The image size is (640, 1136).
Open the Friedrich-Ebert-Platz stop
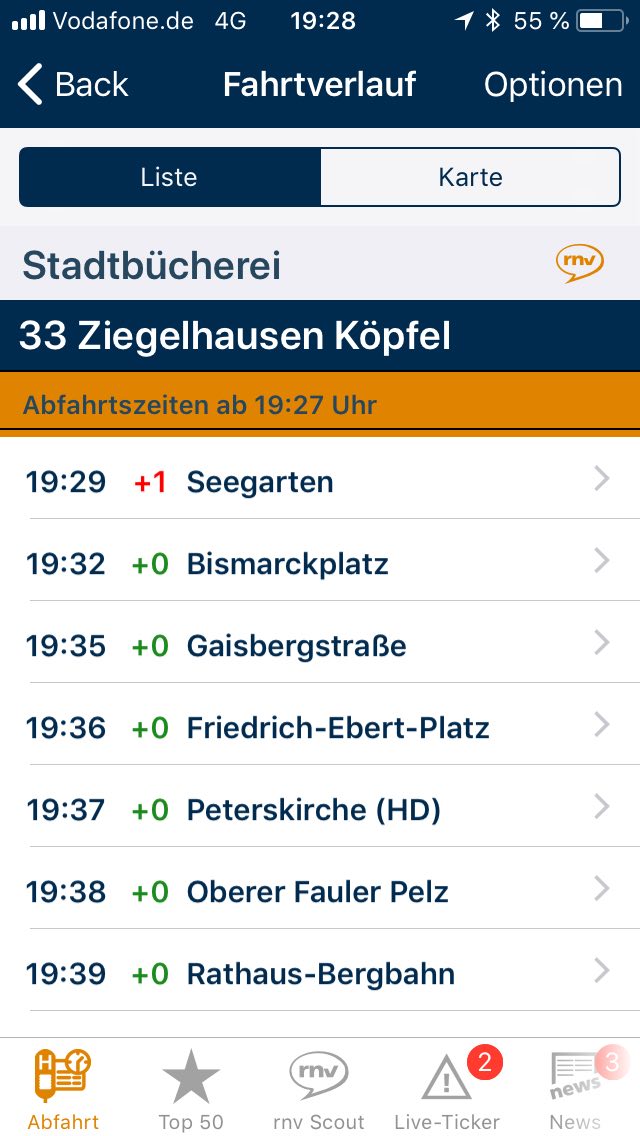click(320, 727)
